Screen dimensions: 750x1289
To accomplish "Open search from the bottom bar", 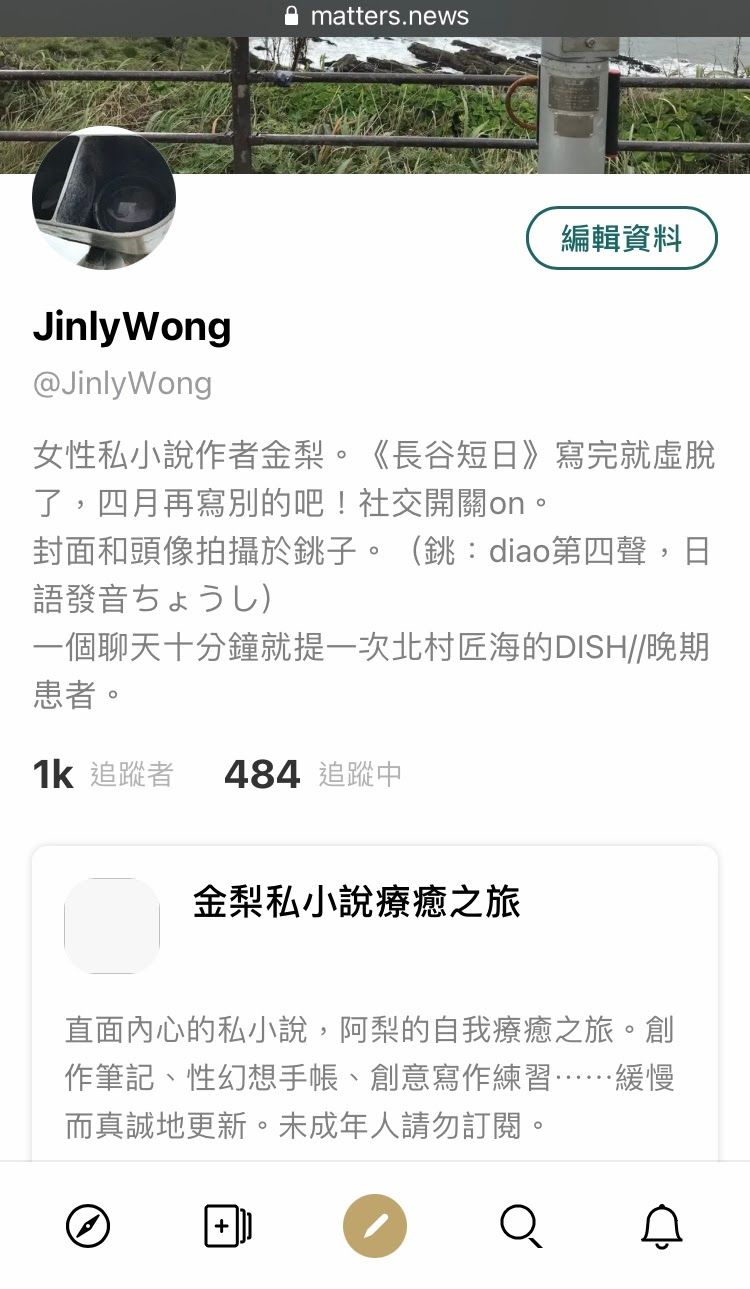I will coord(521,1226).
